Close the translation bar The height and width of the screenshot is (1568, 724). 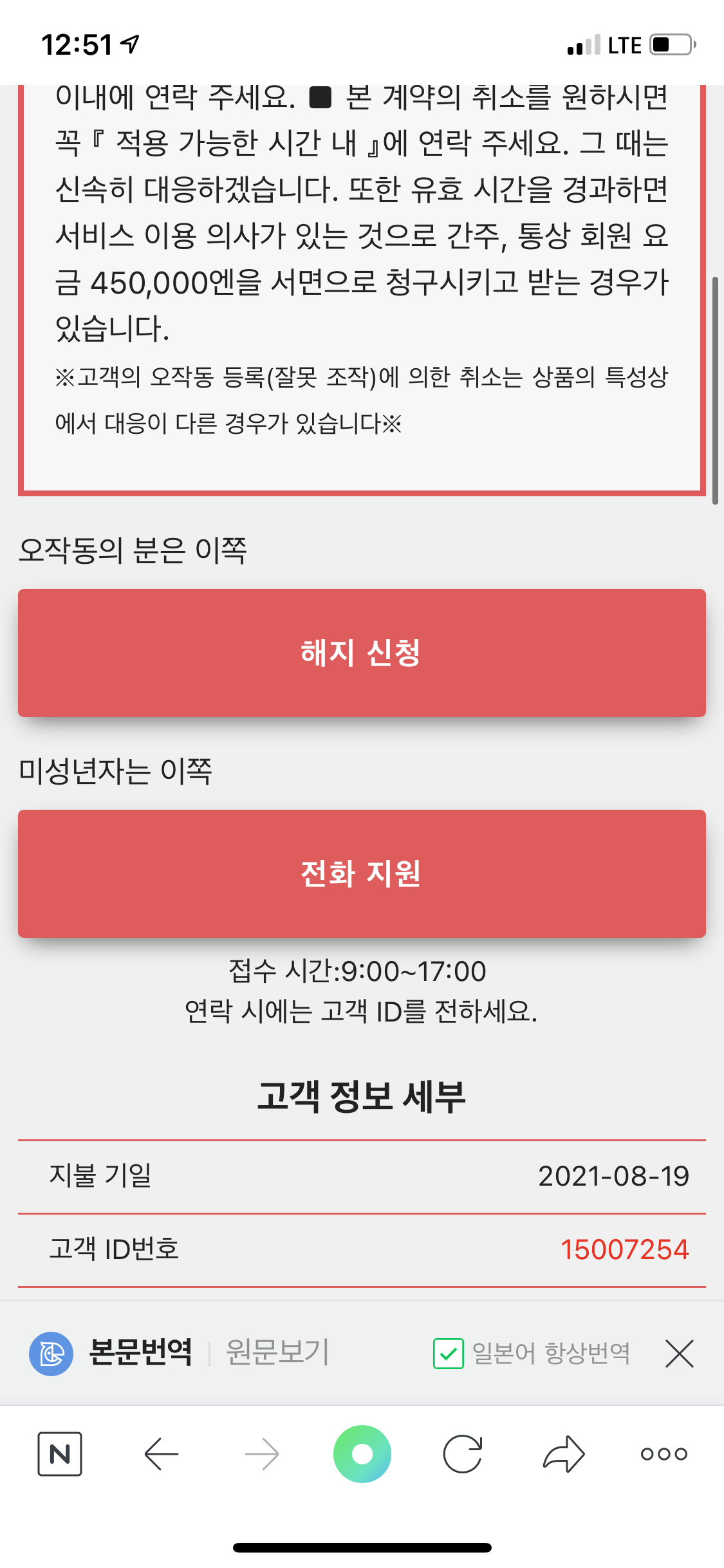tap(680, 1353)
